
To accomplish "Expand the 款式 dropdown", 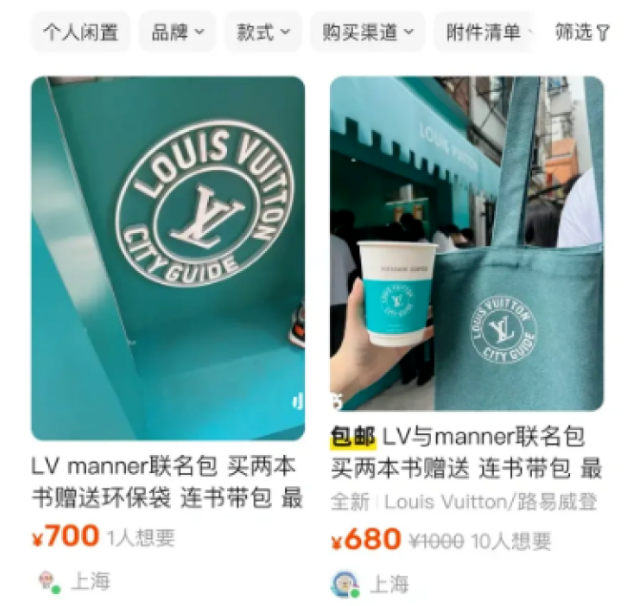I will [x=262, y=33].
